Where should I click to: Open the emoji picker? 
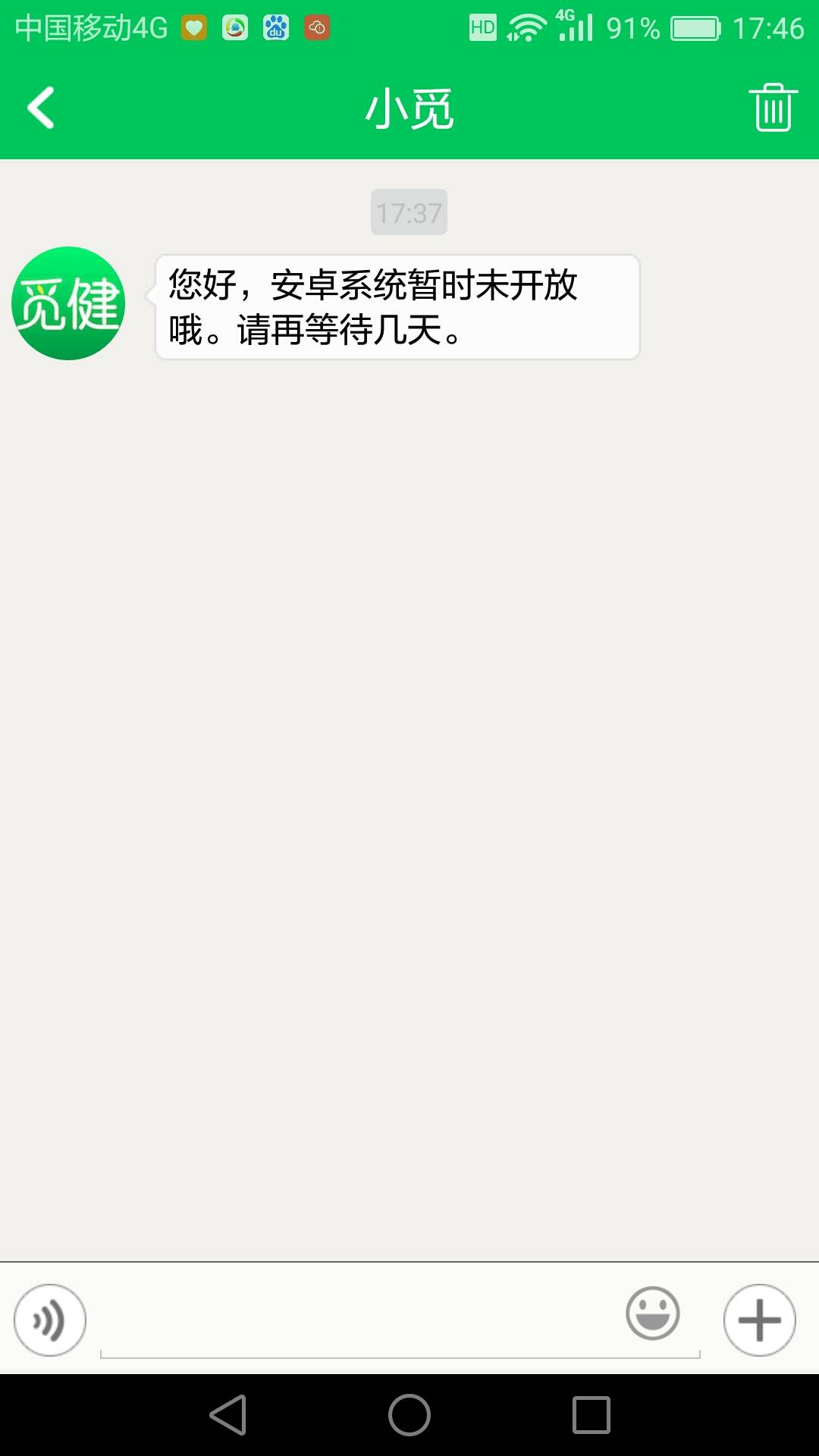652,1313
